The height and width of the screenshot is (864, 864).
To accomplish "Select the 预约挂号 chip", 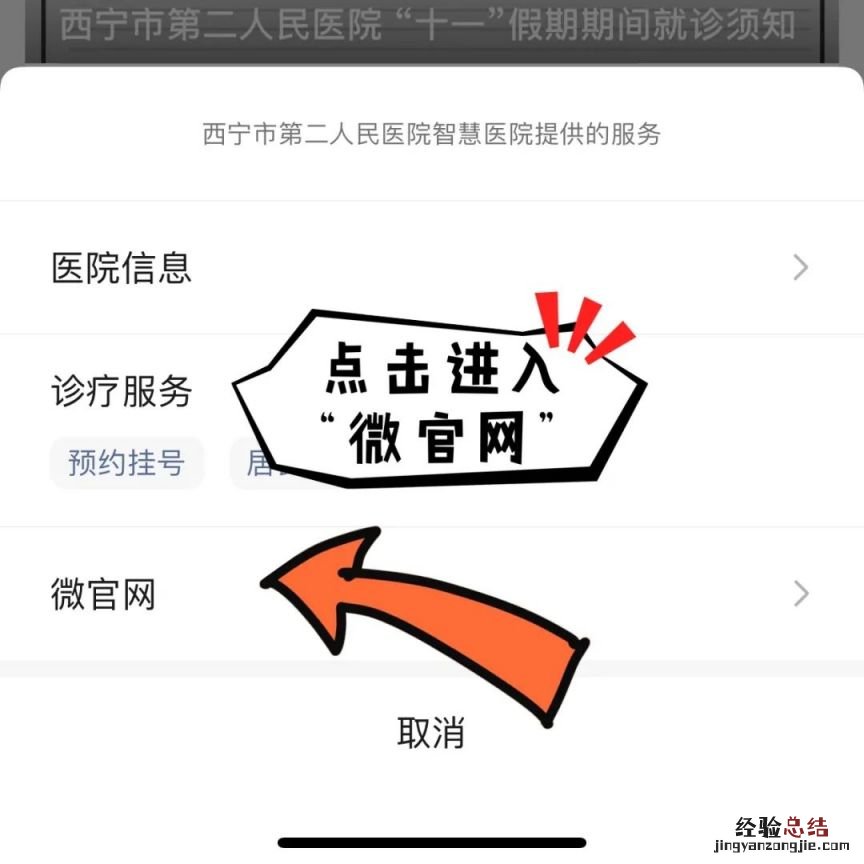I will click(126, 463).
